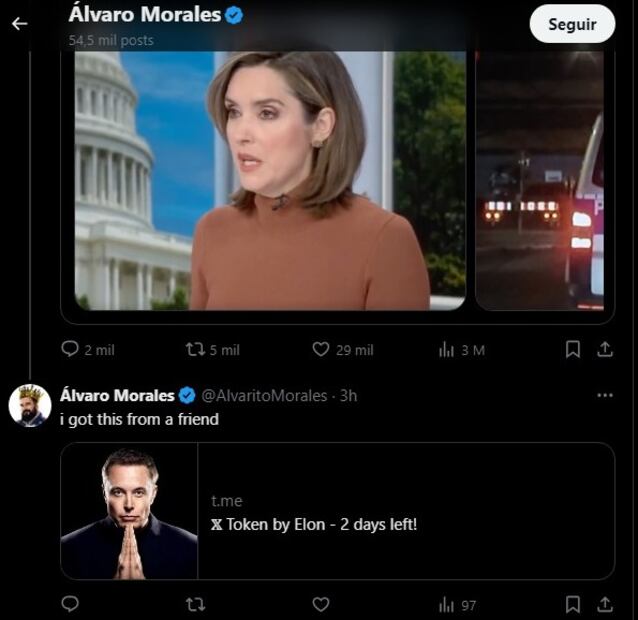Screen dimensions: 638x620
Task: Open more options on the friend post
Action: 604,396
